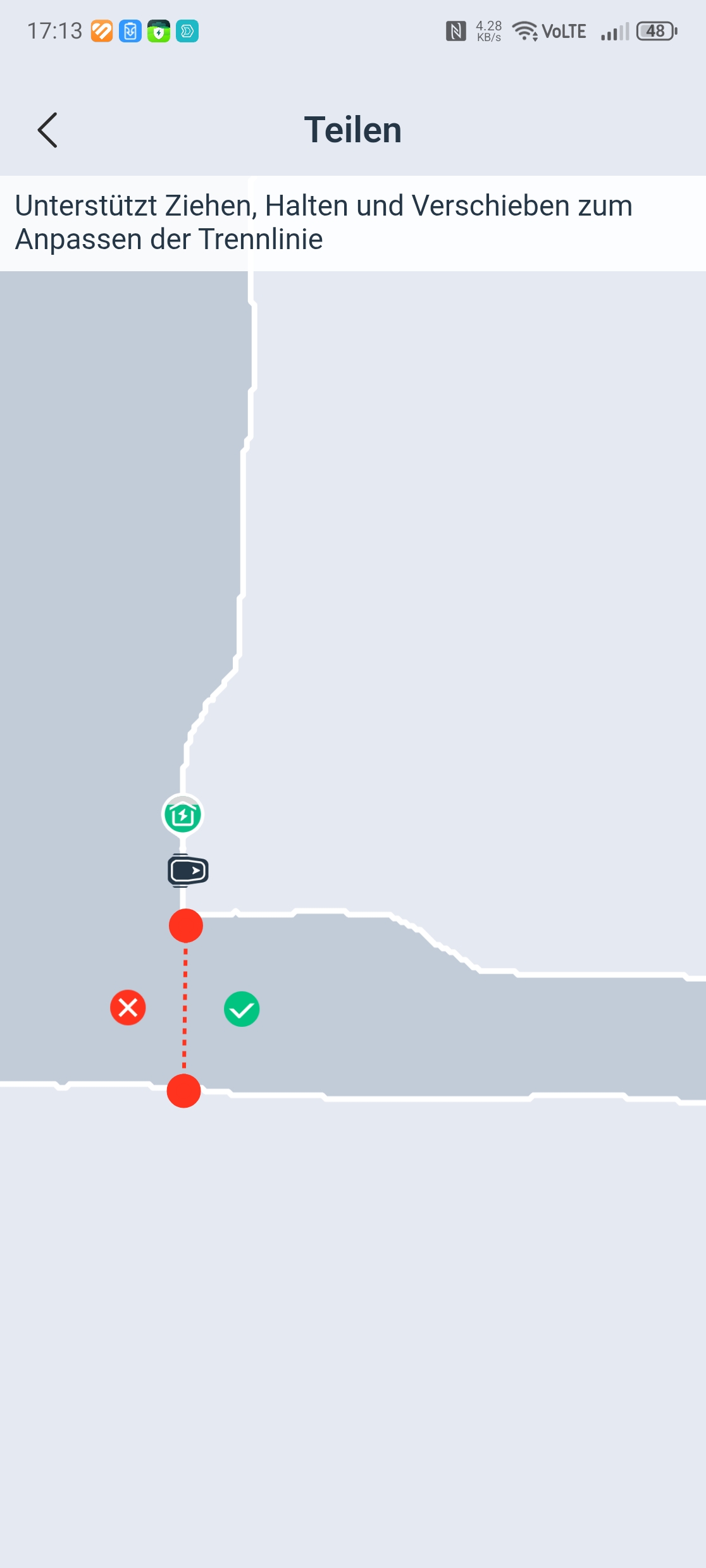
Task: Confirm the room split with green checkmark
Action: click(242, 1008)
